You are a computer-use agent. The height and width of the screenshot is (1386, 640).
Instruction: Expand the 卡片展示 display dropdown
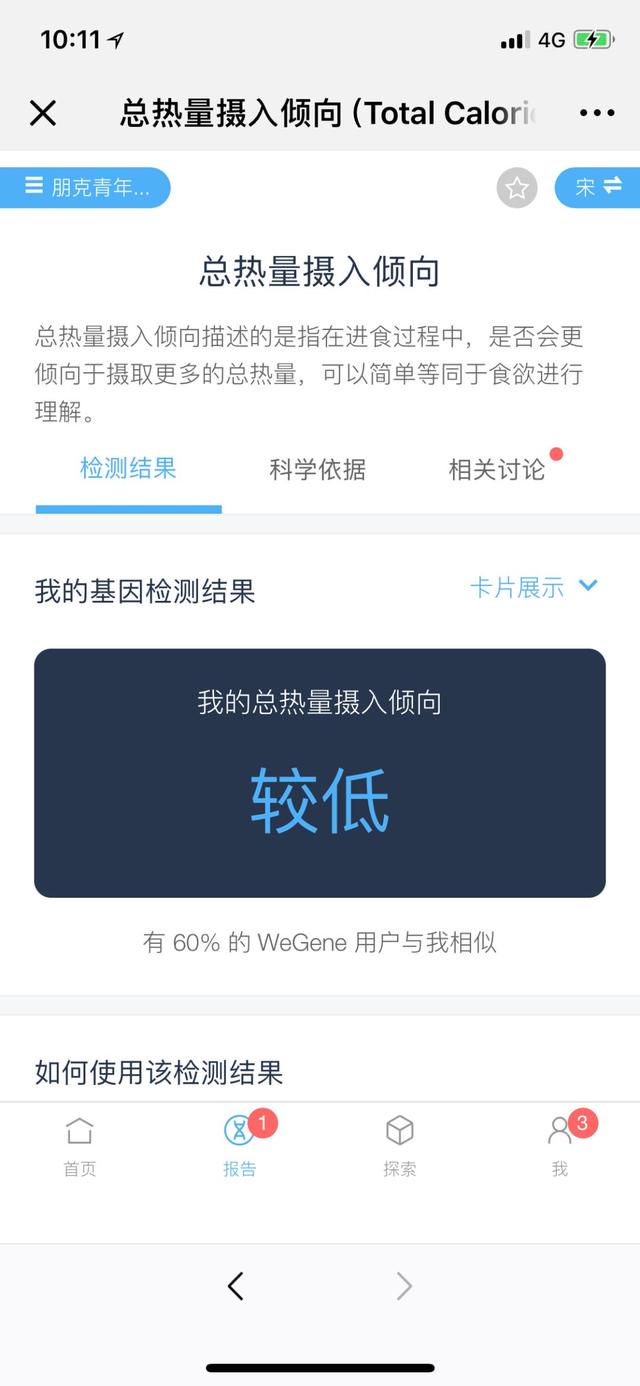[x=534, y=587]
